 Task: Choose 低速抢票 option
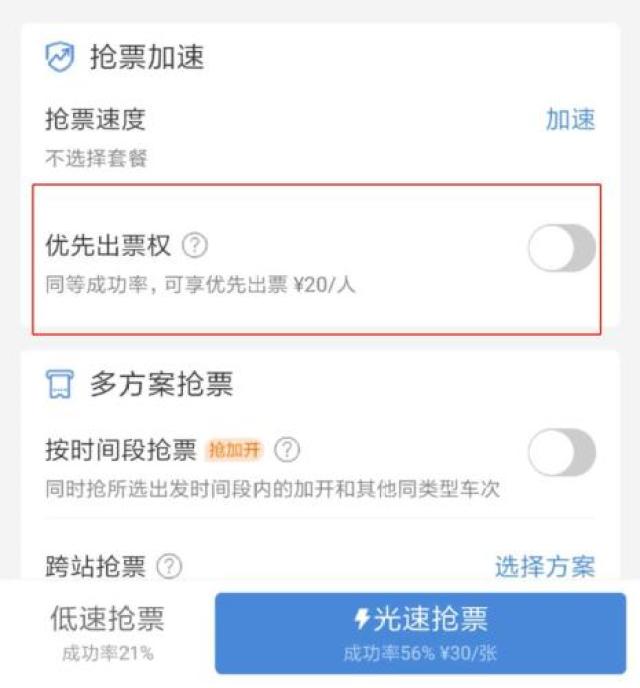(x=107, y=630)
